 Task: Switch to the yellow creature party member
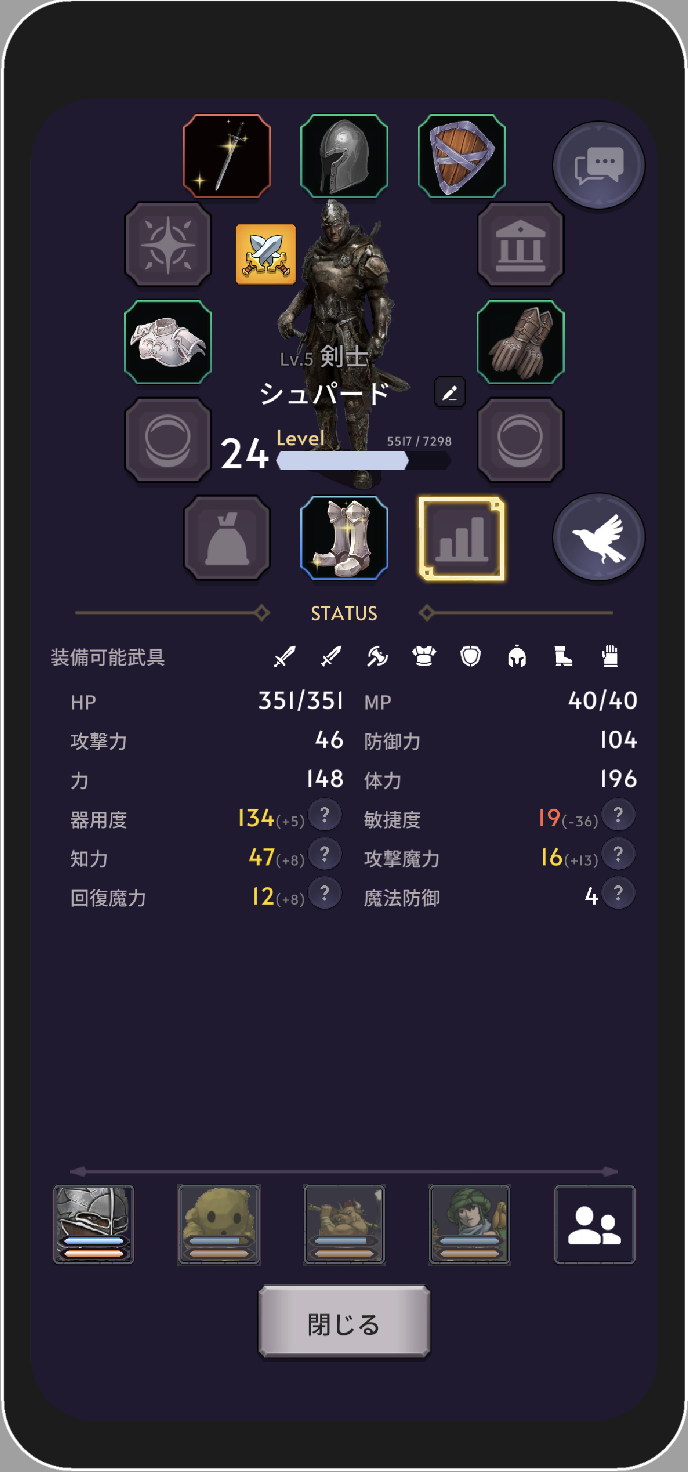pos(219,1224)
